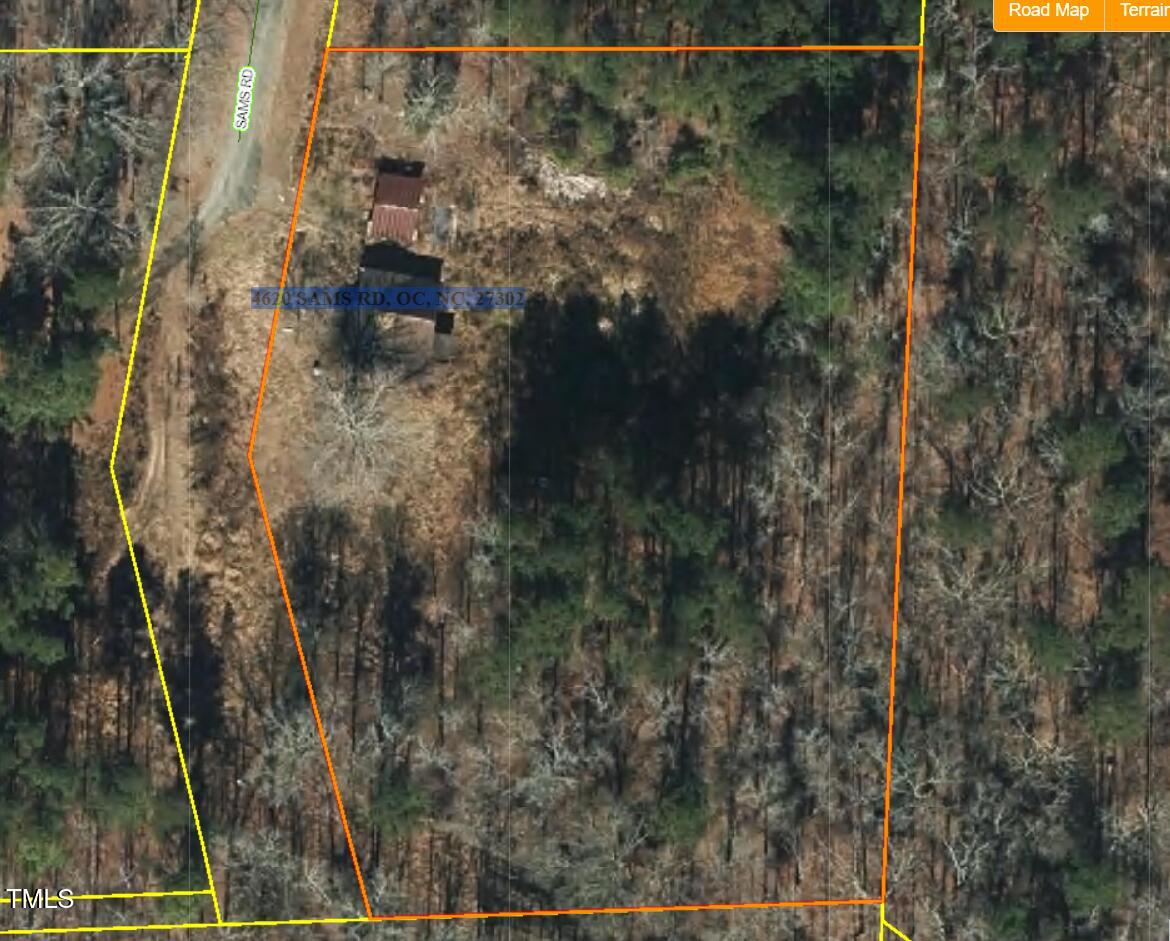Switch to Road Map view

pos(1048,11)
